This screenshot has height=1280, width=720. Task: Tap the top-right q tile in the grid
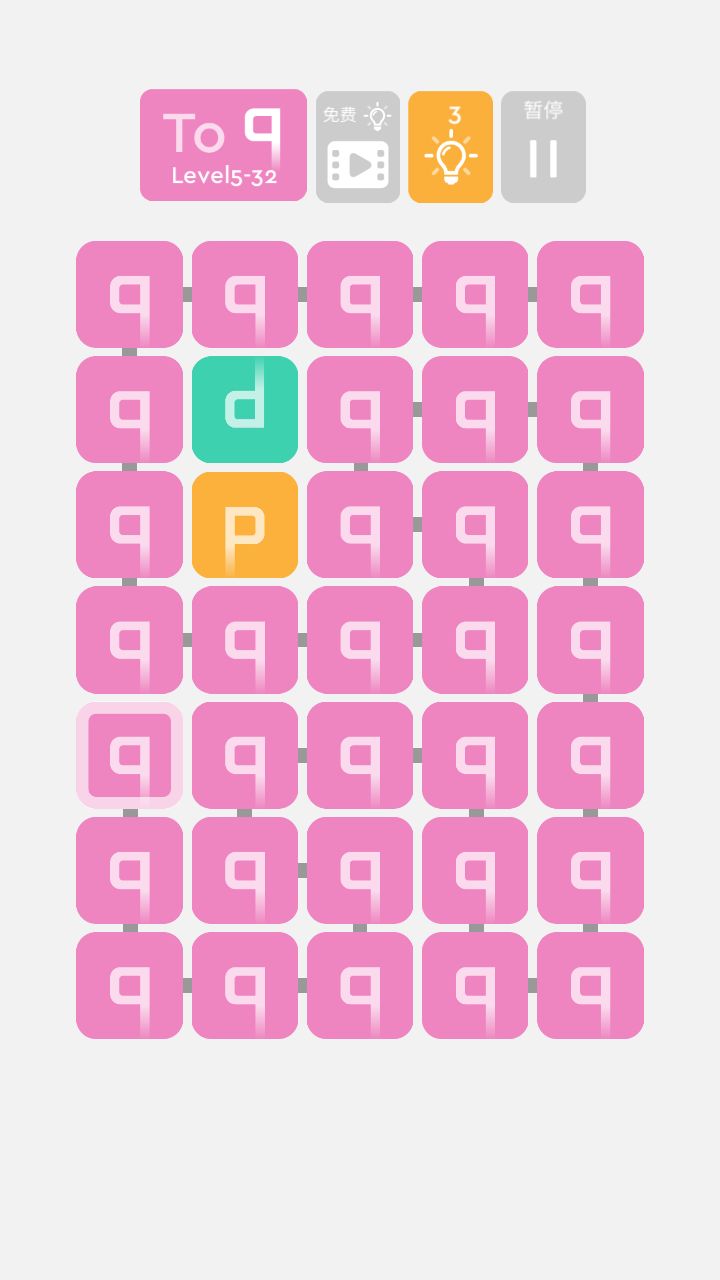[589, 295]
